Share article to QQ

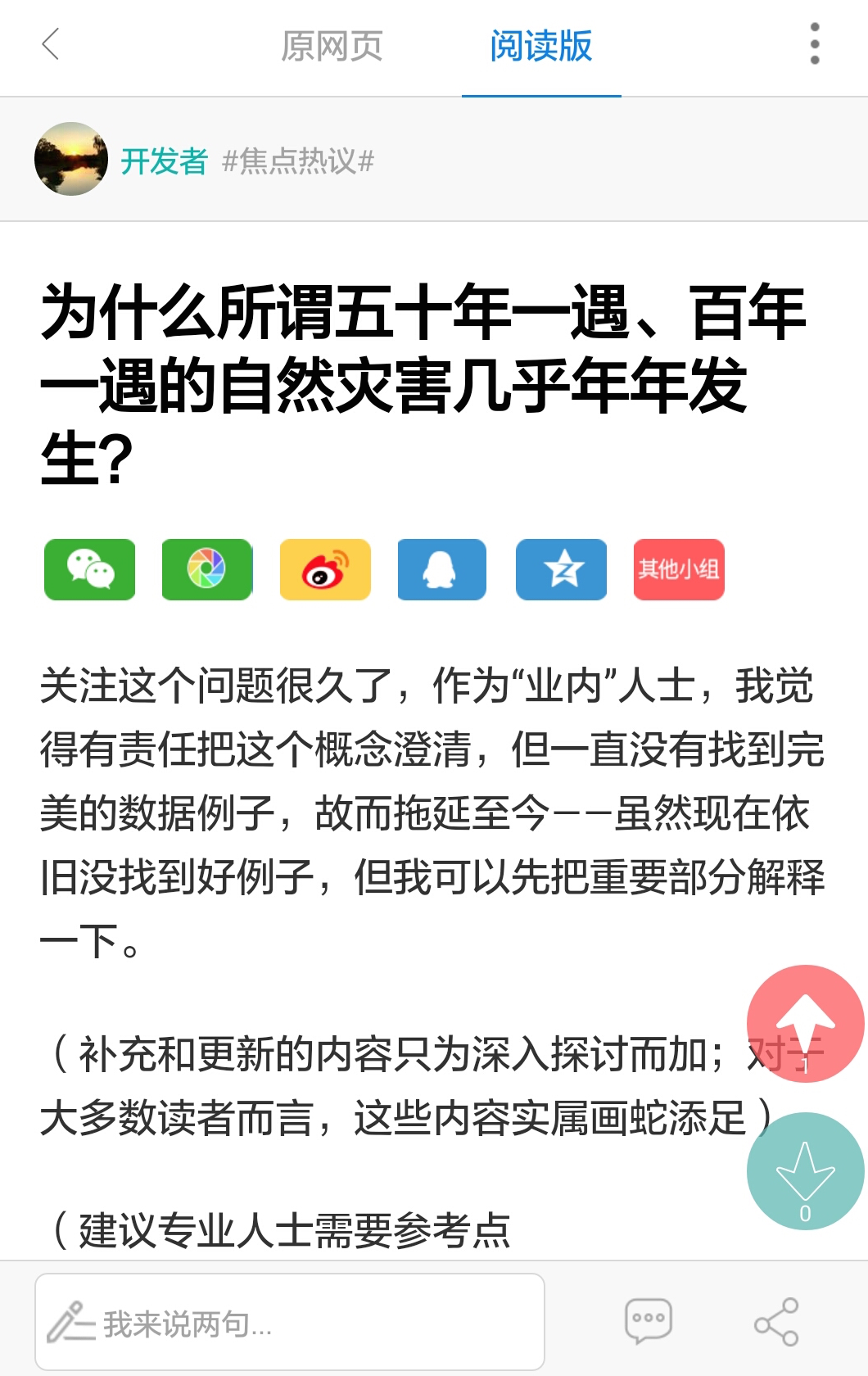click(x=442, y=569)
